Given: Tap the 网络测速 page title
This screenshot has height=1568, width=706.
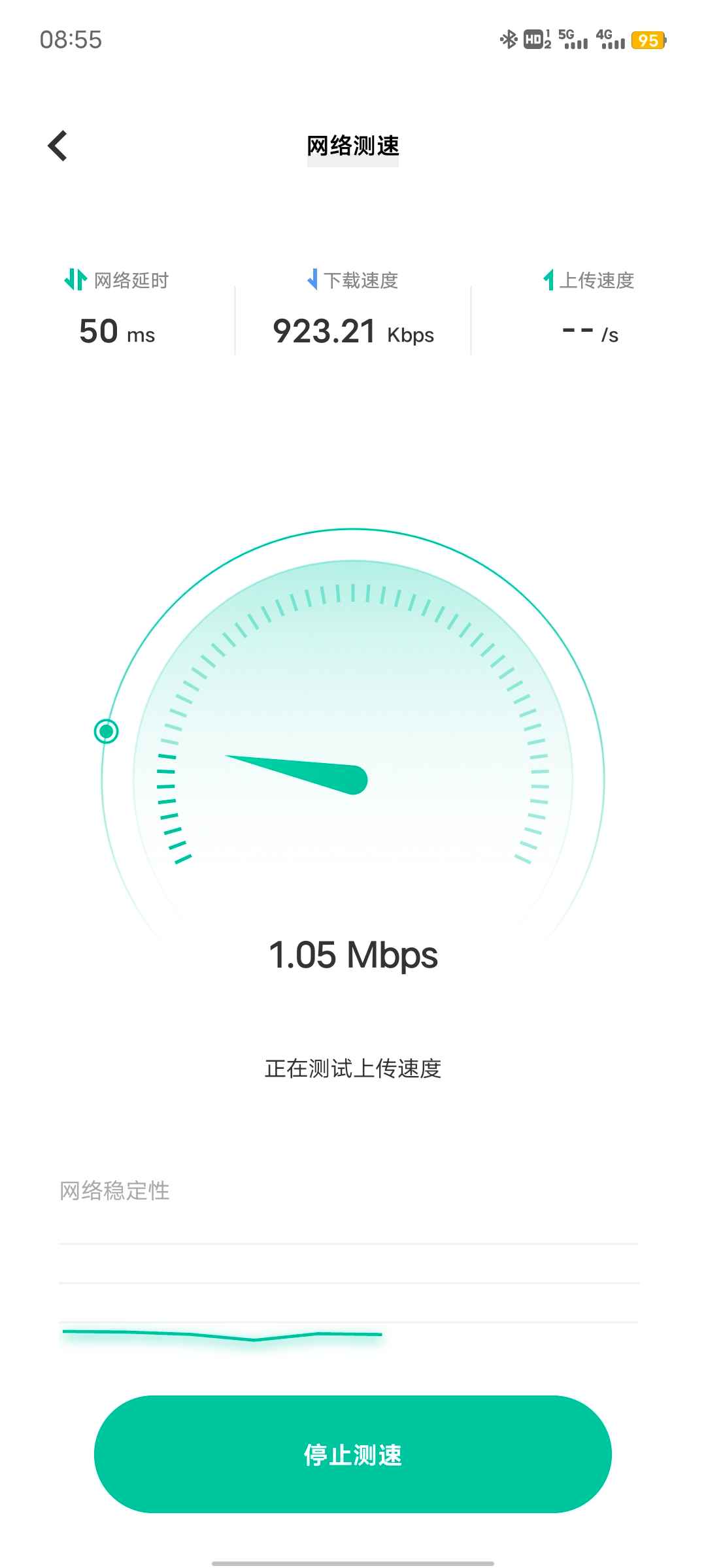Looking at the screenshot, I should [353, 146].
